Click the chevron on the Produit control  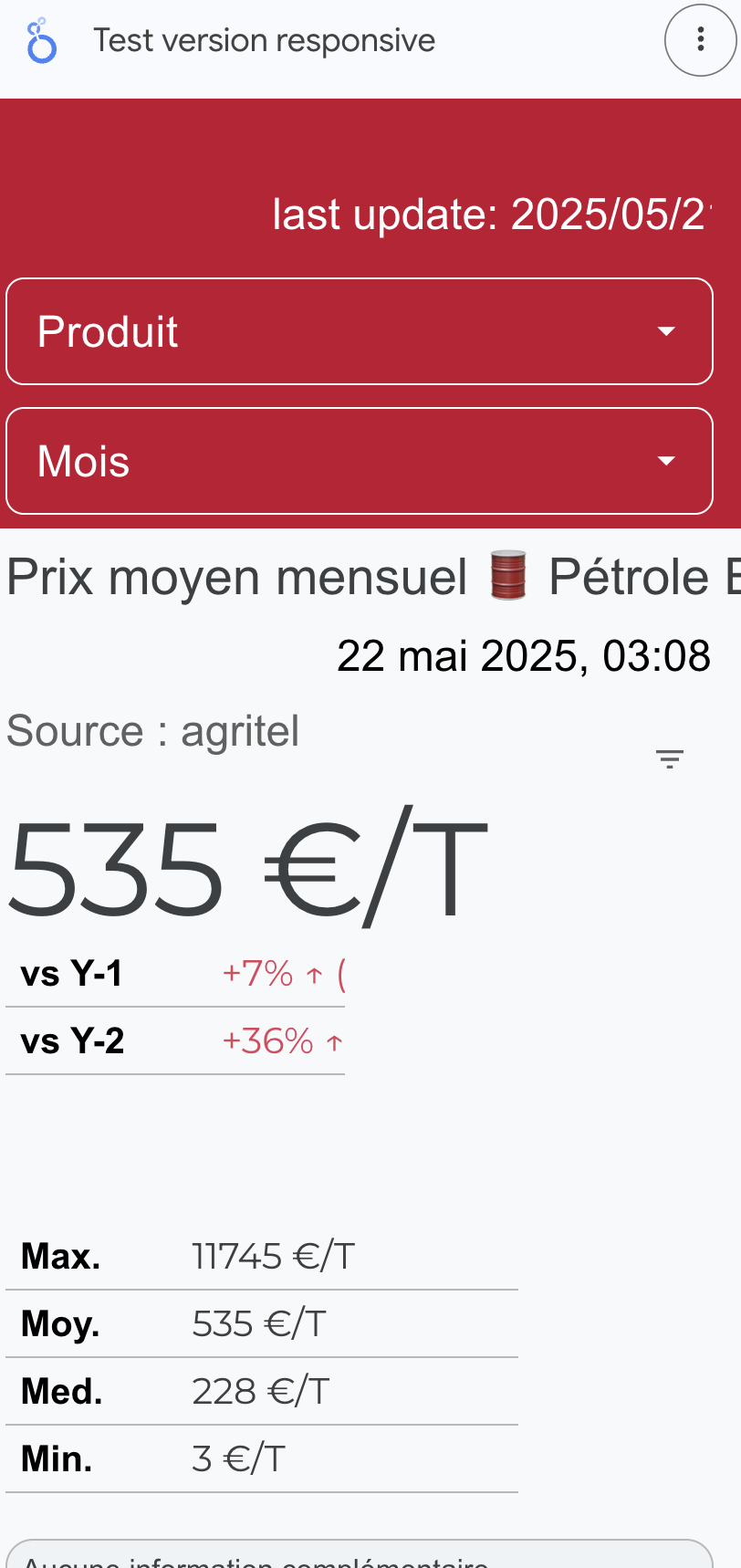[x=665, y=330]
